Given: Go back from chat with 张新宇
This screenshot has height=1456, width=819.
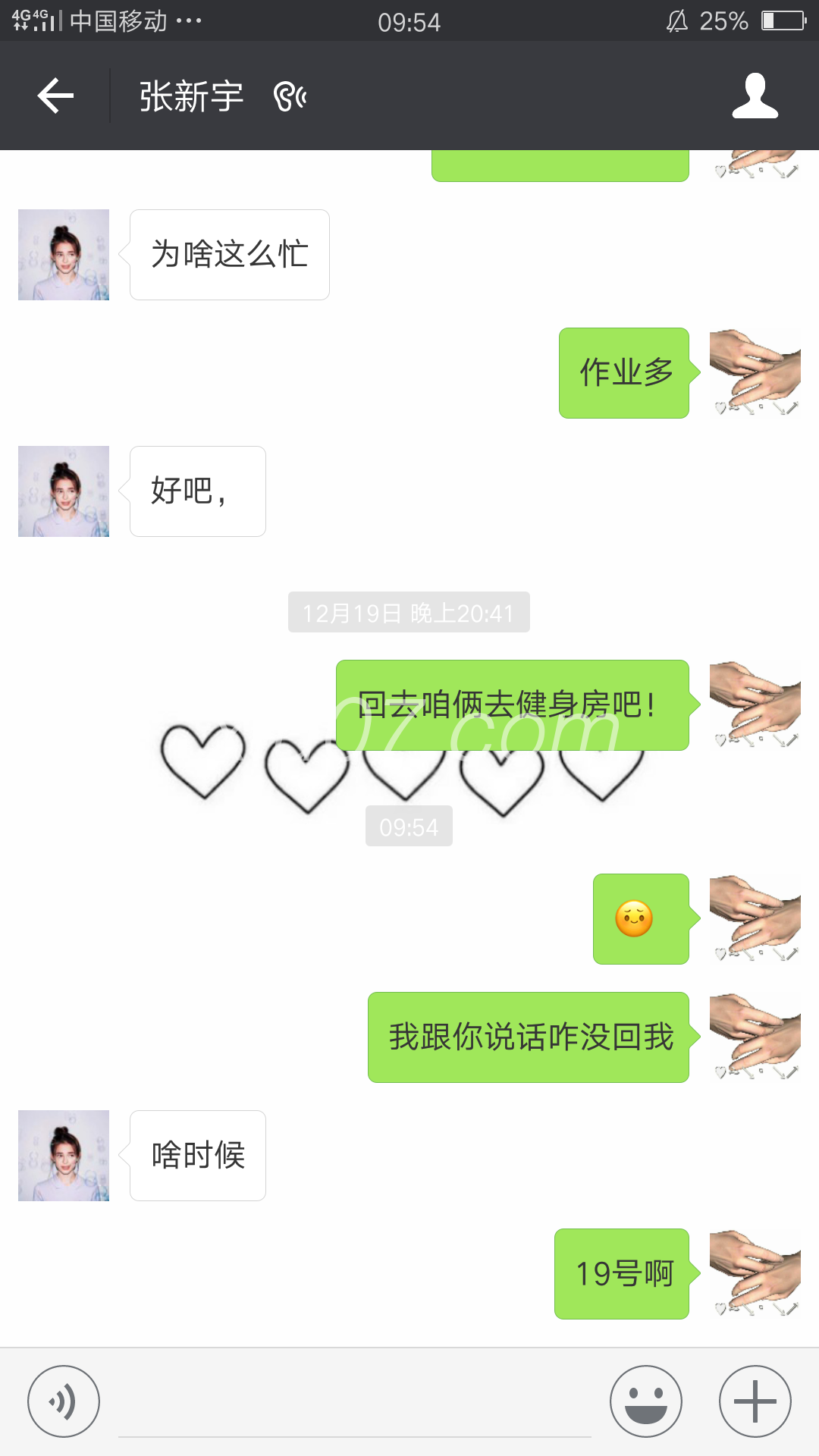Looking at the screenshot, I should tap(55, 96).
